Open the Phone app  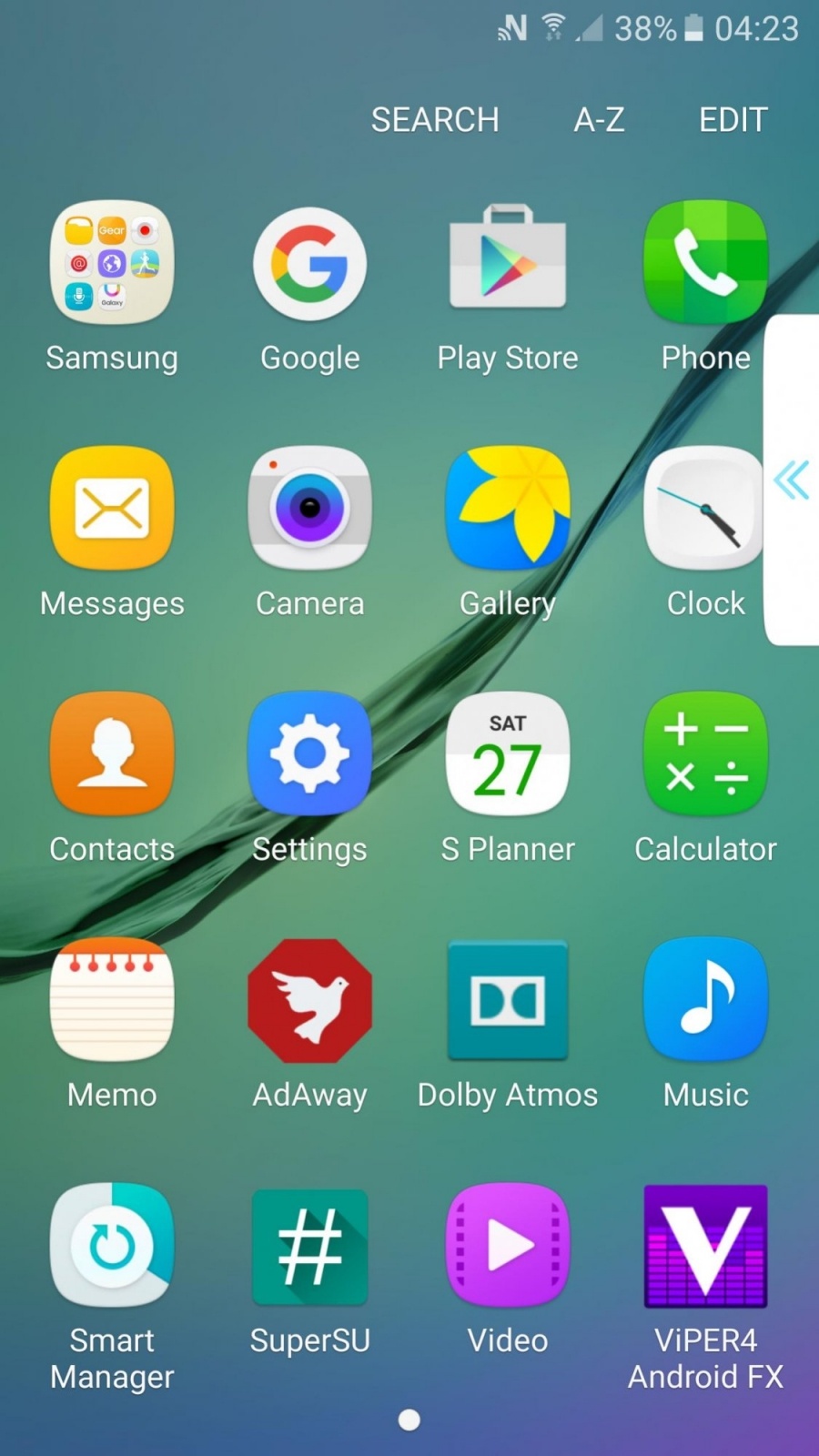tap(705, 264)
